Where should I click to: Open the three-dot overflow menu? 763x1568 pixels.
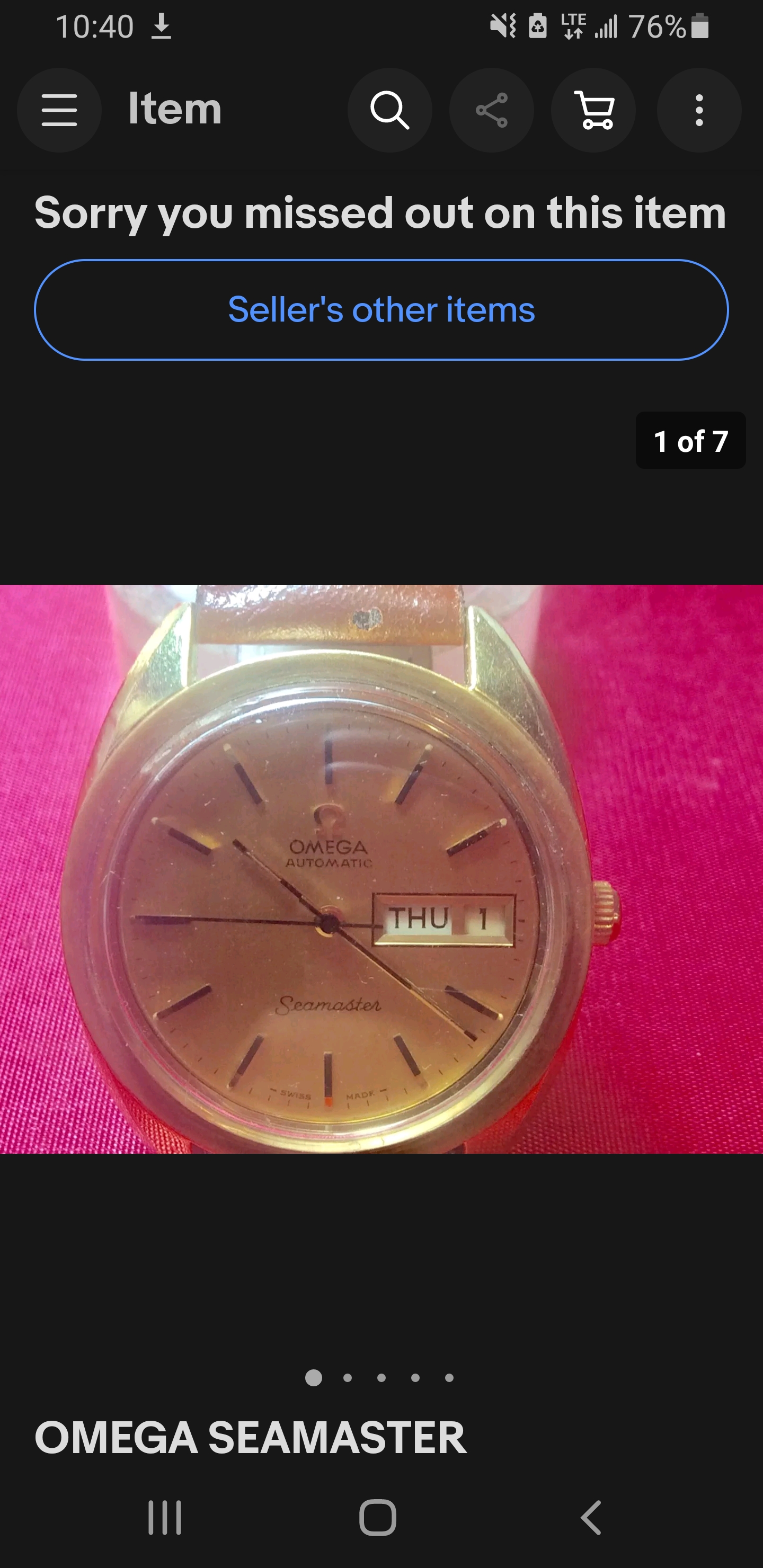[x=698, y=110]
